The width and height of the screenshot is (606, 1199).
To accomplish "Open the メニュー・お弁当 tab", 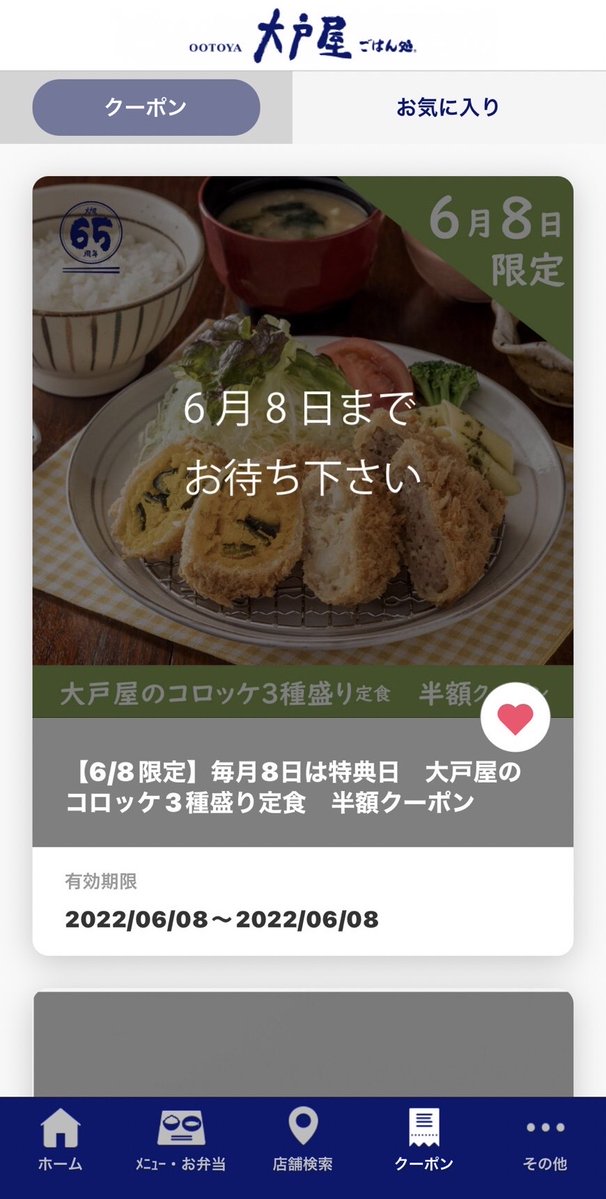I will (x=181, y=1140).
